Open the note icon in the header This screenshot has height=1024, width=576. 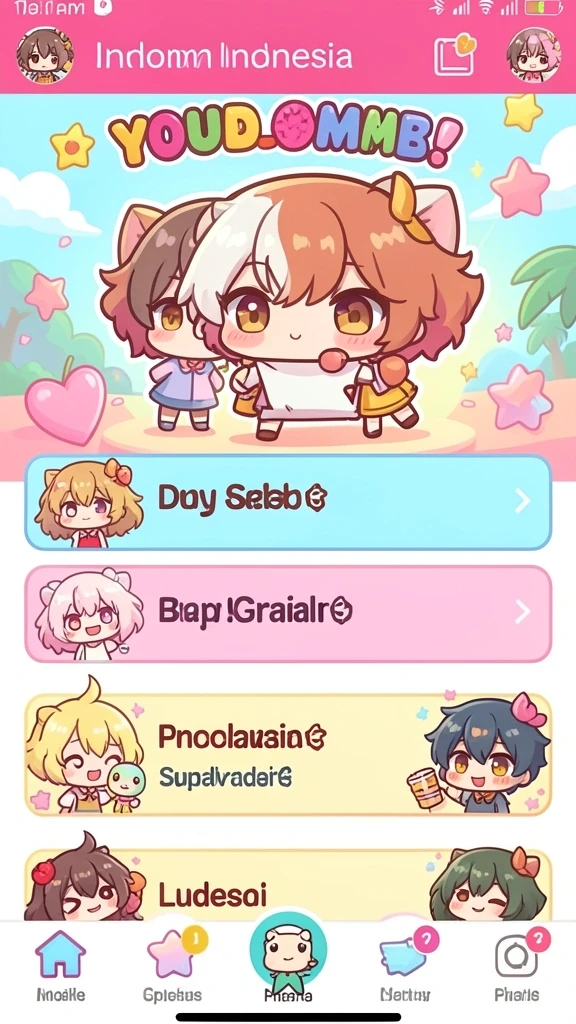[x=455, y=55]
